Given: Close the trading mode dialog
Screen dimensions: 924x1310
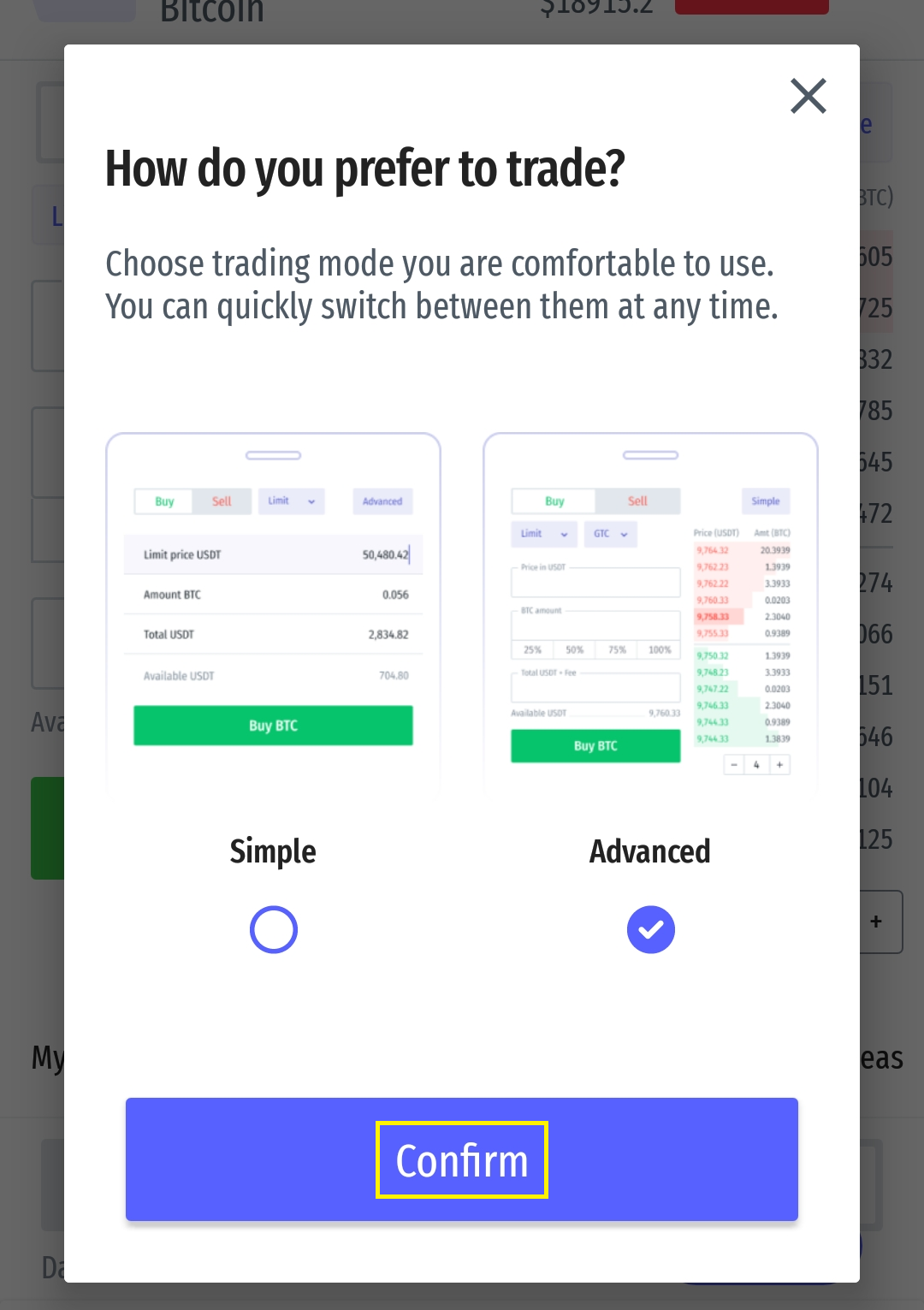Looking at the screenshot, I should [808, 96].
